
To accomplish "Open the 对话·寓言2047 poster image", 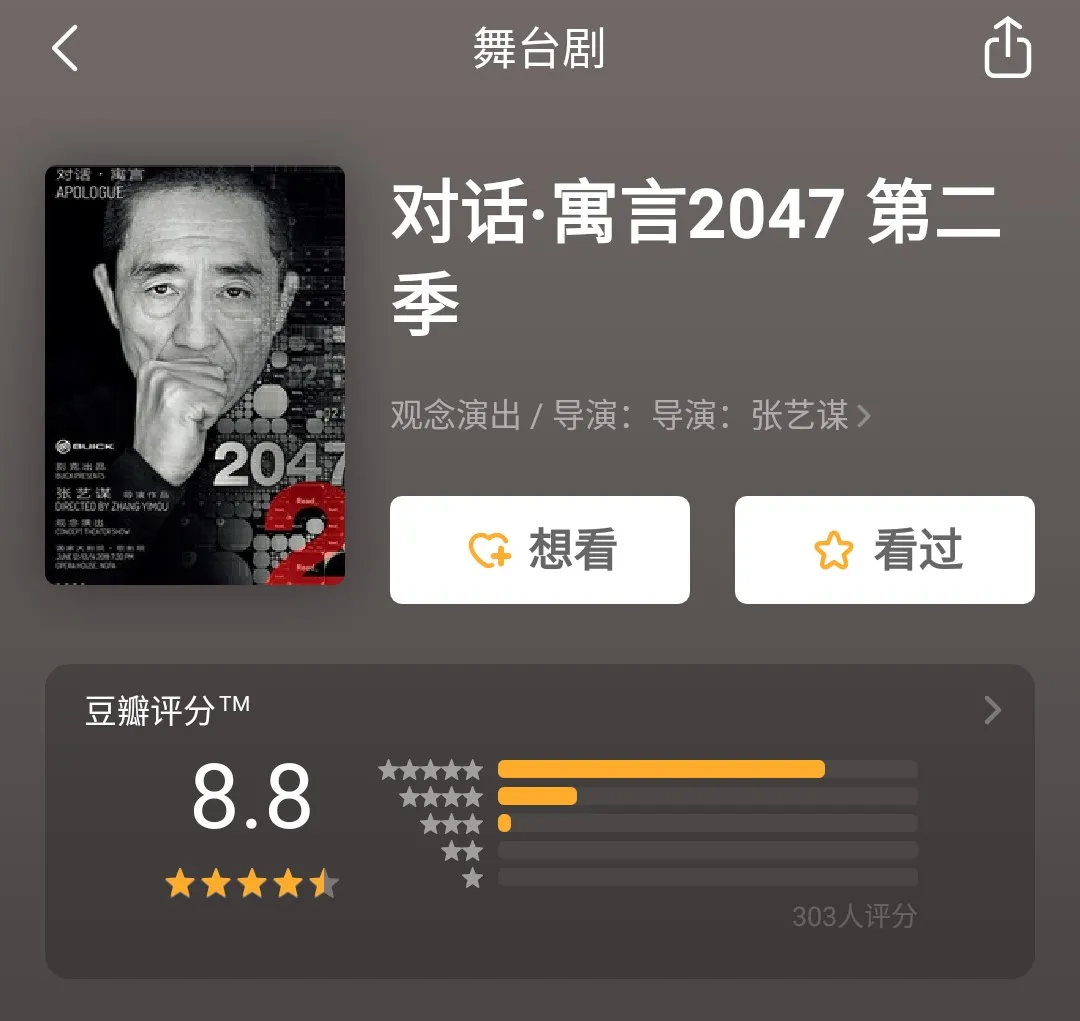I will click(195, 375).
